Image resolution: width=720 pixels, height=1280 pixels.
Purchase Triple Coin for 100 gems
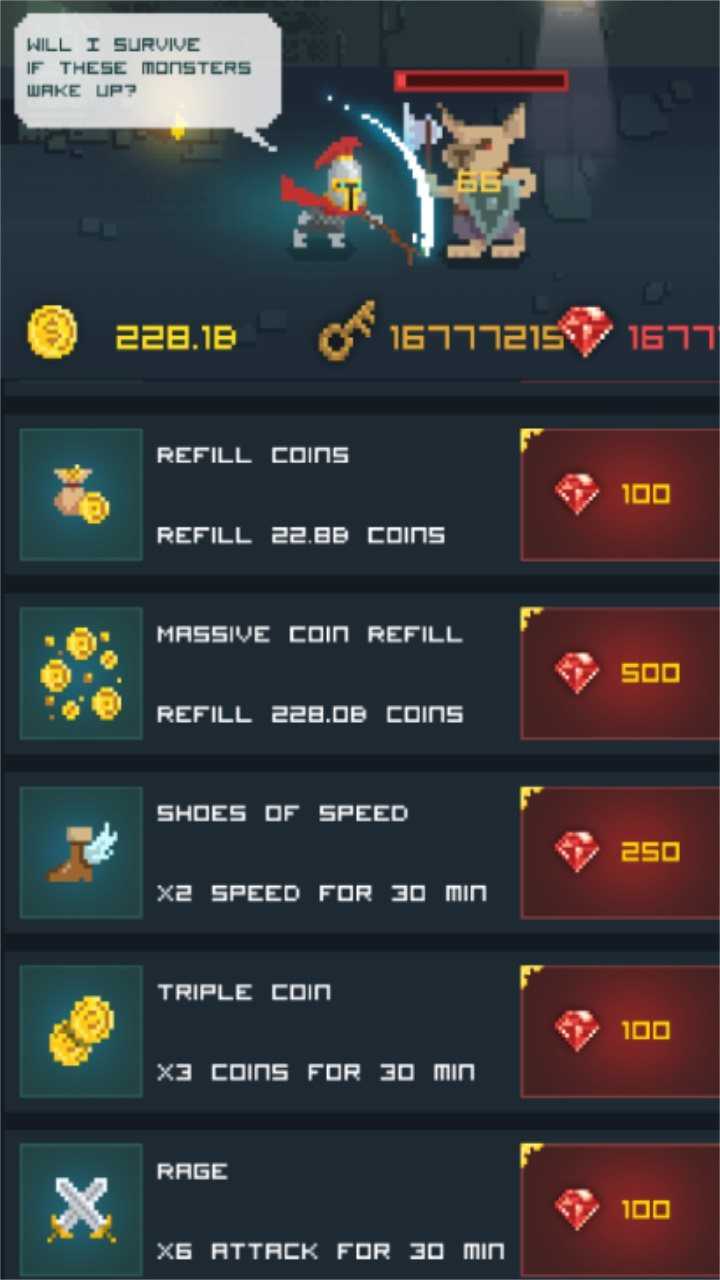pyautogui.click(x=620, y=1031)
